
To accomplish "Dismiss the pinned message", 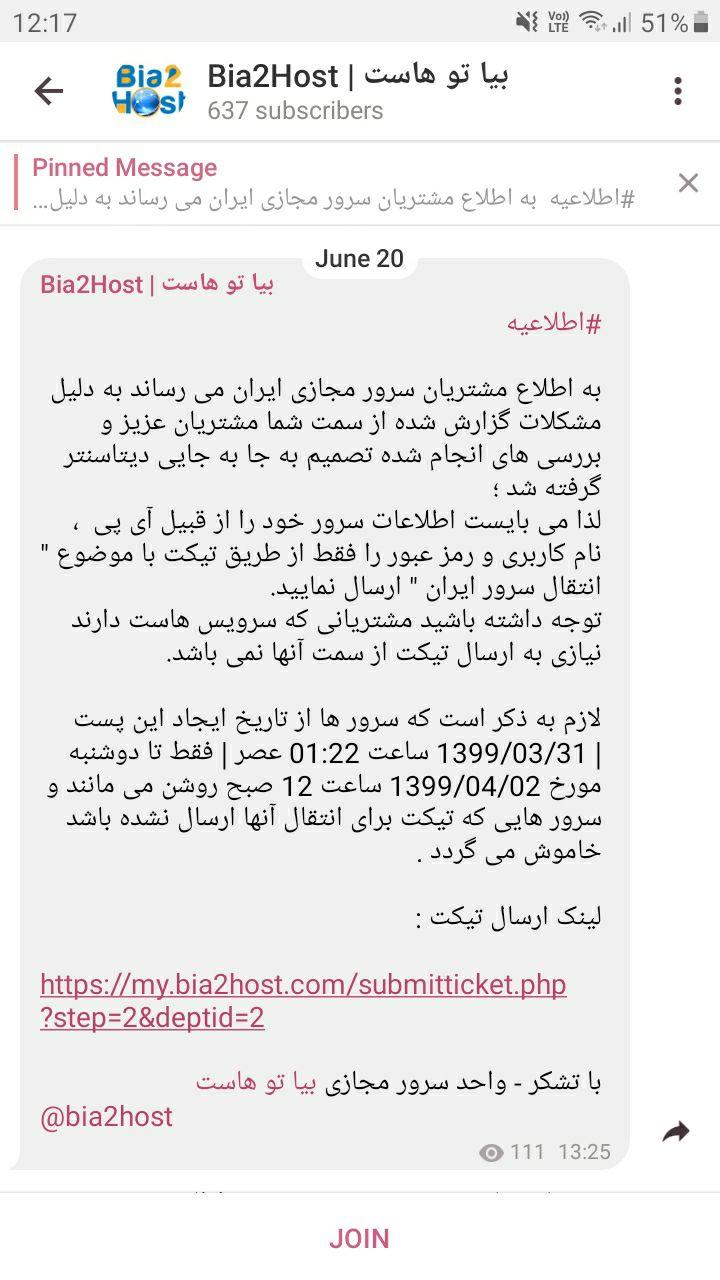I will pyautogui.click(x=688, y=182).
